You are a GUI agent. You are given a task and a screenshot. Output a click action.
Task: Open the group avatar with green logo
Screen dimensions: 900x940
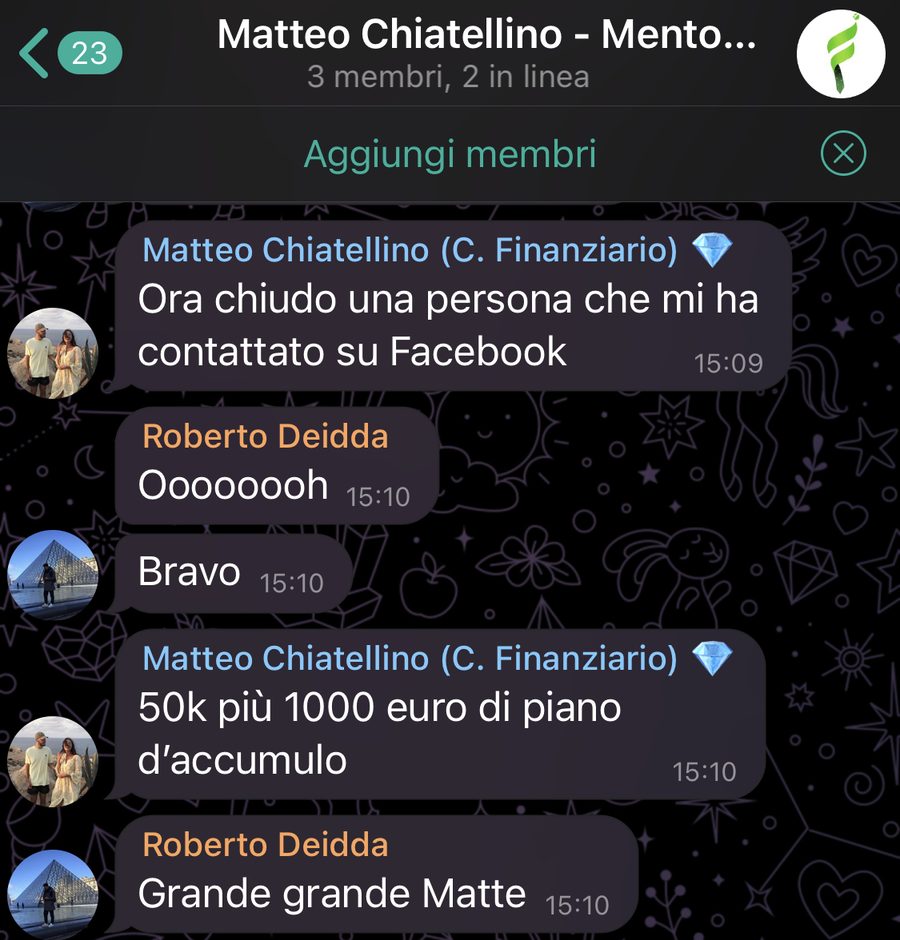pyautogui.click(x=841, y=54)
